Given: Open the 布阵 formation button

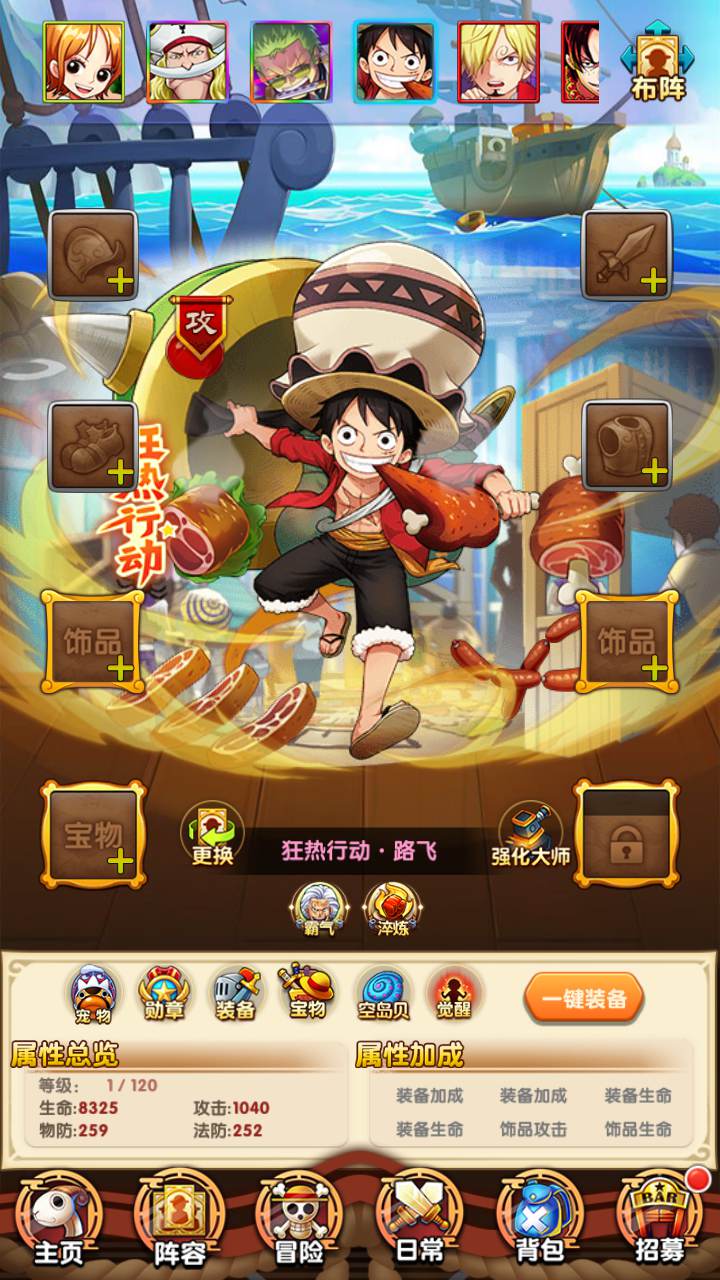Looking at the screenshot, I should [x=658, y=66].
